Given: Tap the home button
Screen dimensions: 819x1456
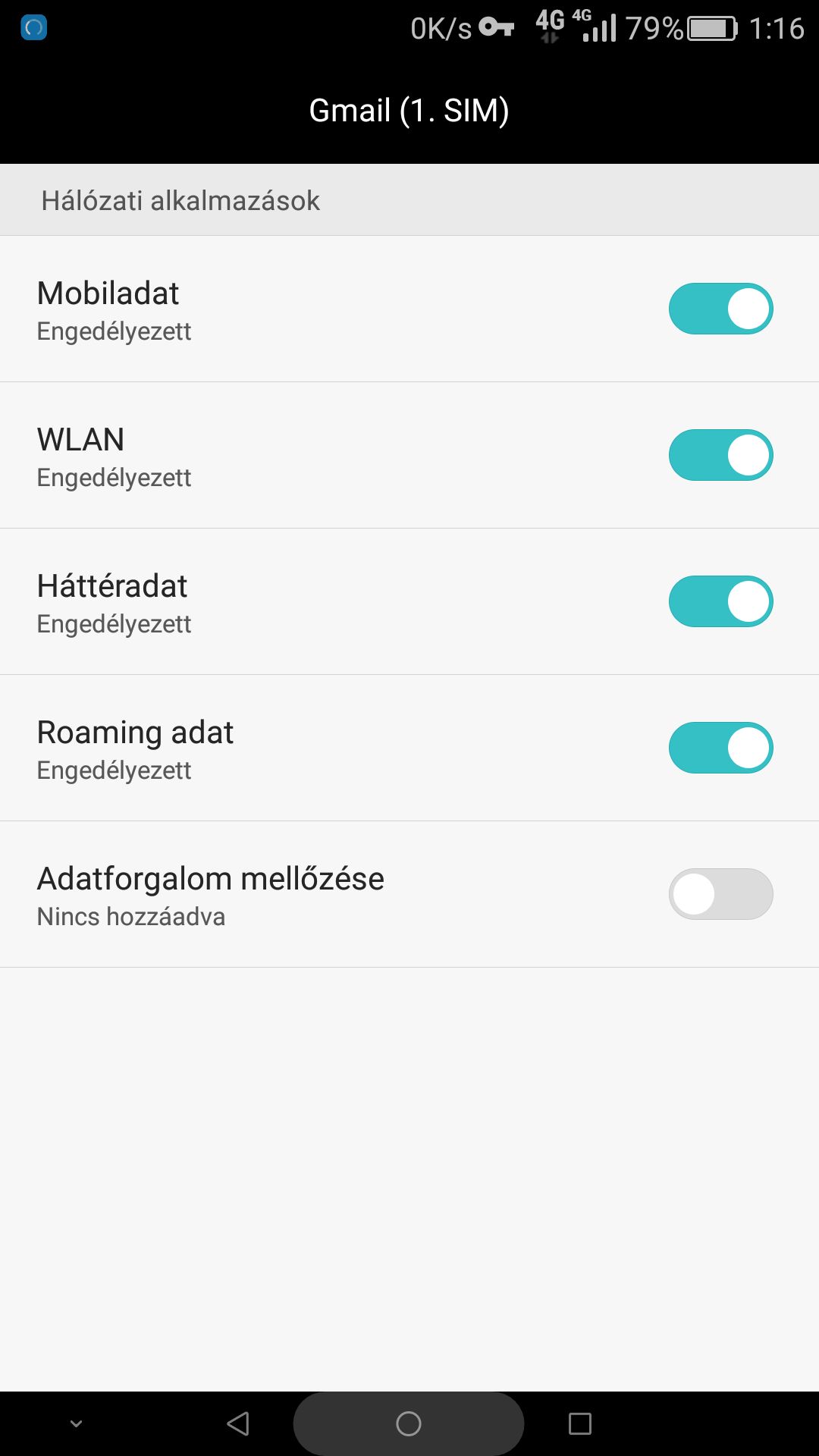Looking at the screenshot, I should (409, 1423).
